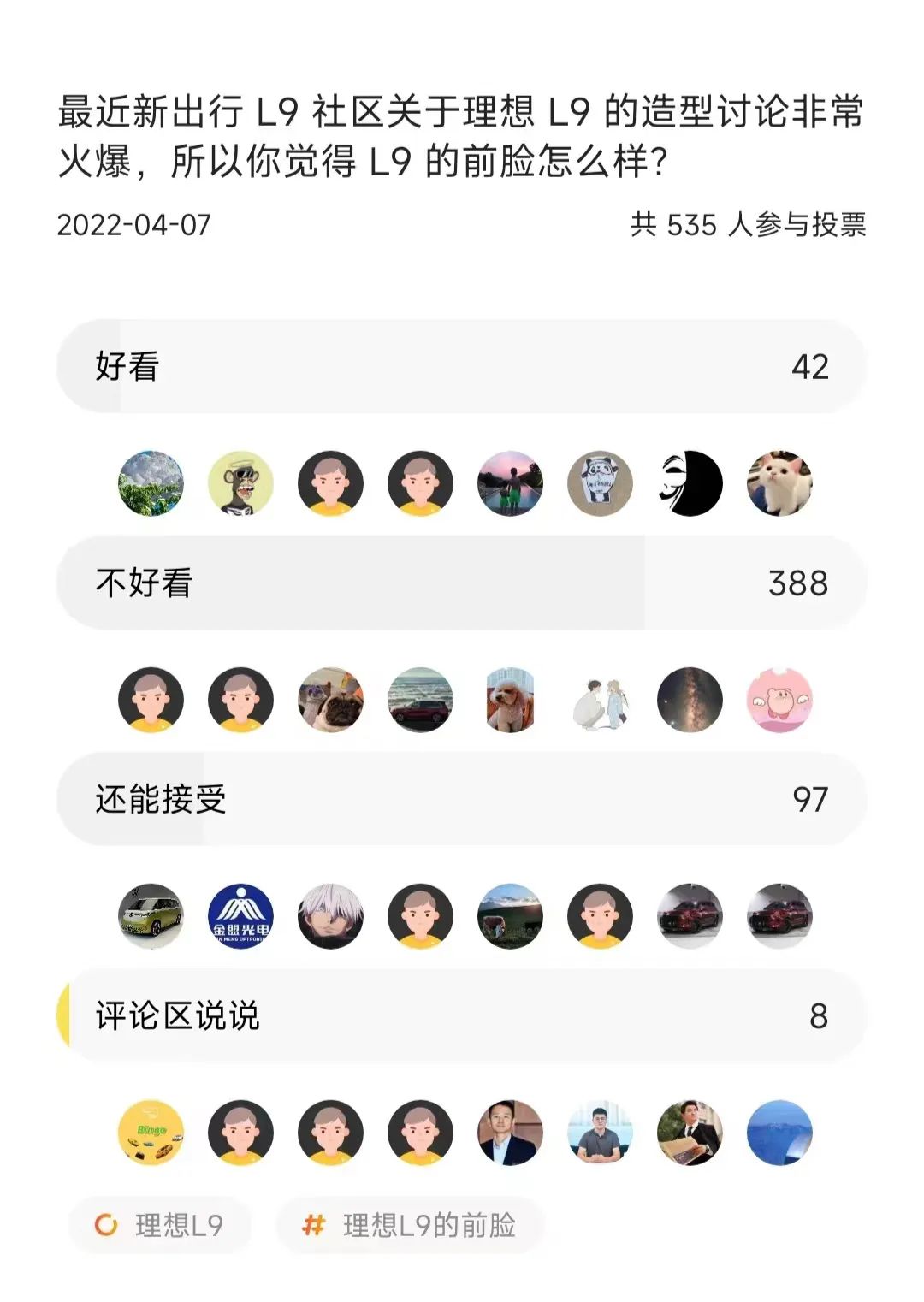This screenshot has width=924, height=1302.
Task: Open the 理想L9 community tag
Action: [160, 1225]
